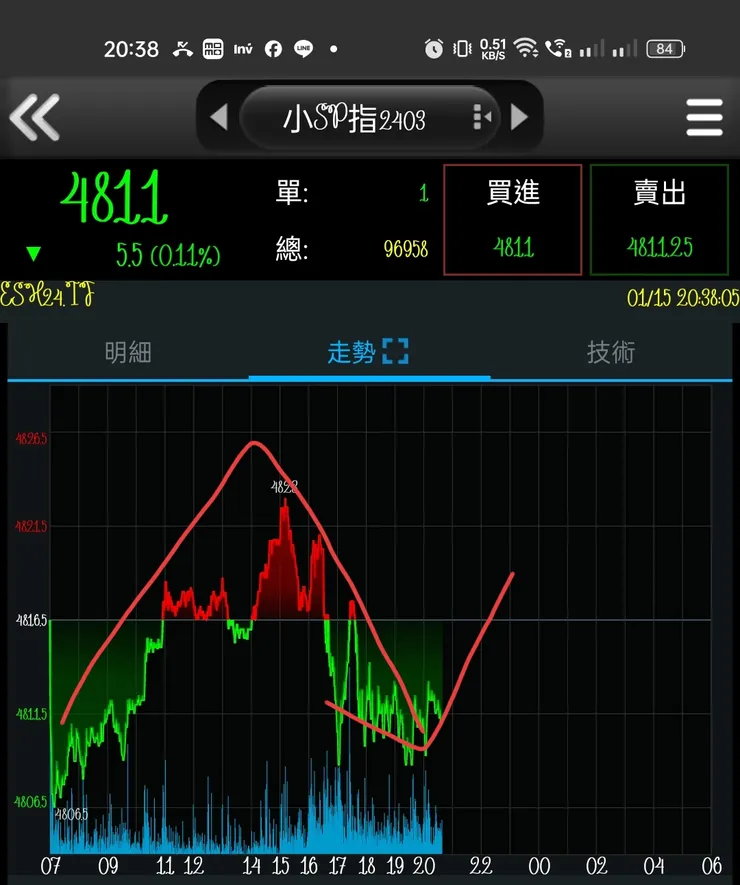740x885 pixels.
Task: Tap the momo notification icon
Action: pyautogui.click(x=212, y=48)
